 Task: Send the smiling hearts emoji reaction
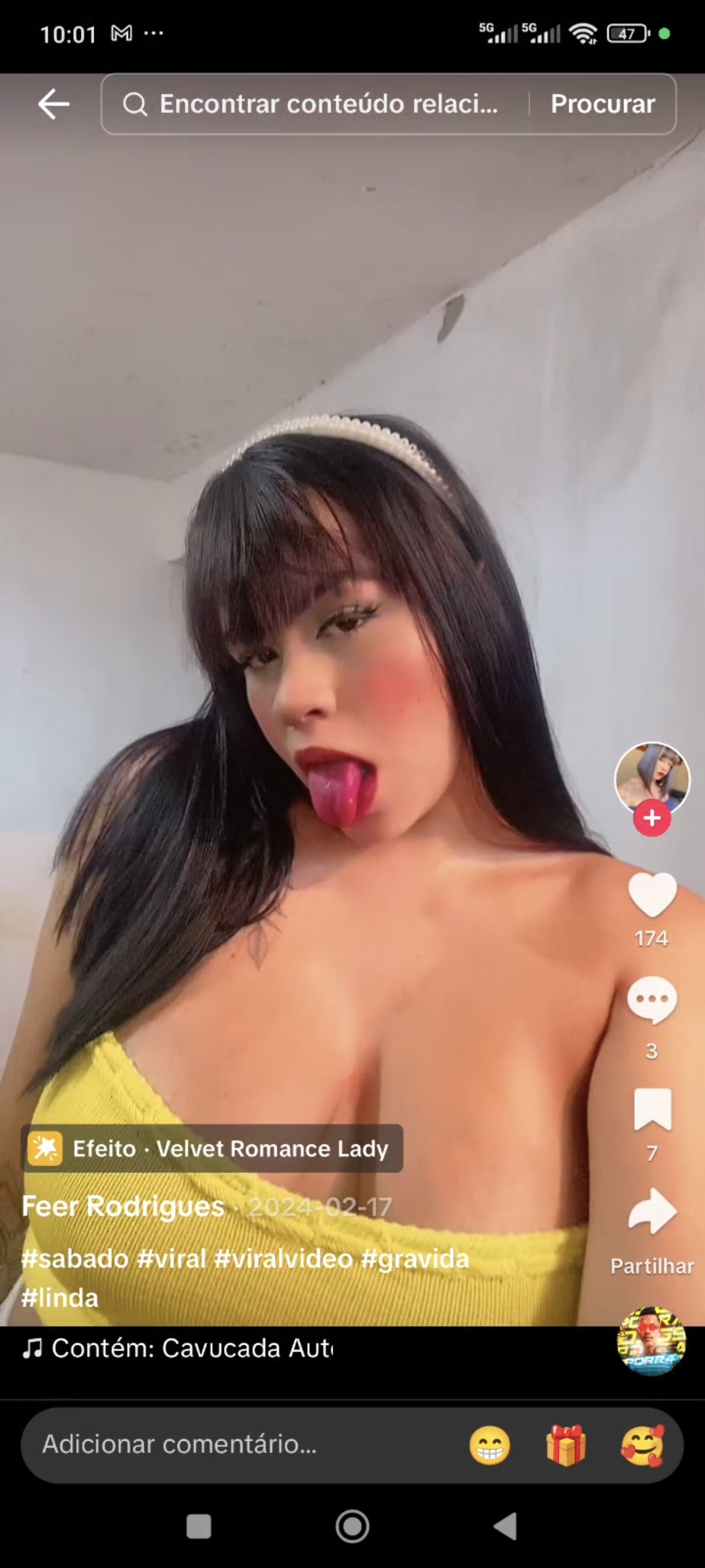click(x=643, y=1444)
